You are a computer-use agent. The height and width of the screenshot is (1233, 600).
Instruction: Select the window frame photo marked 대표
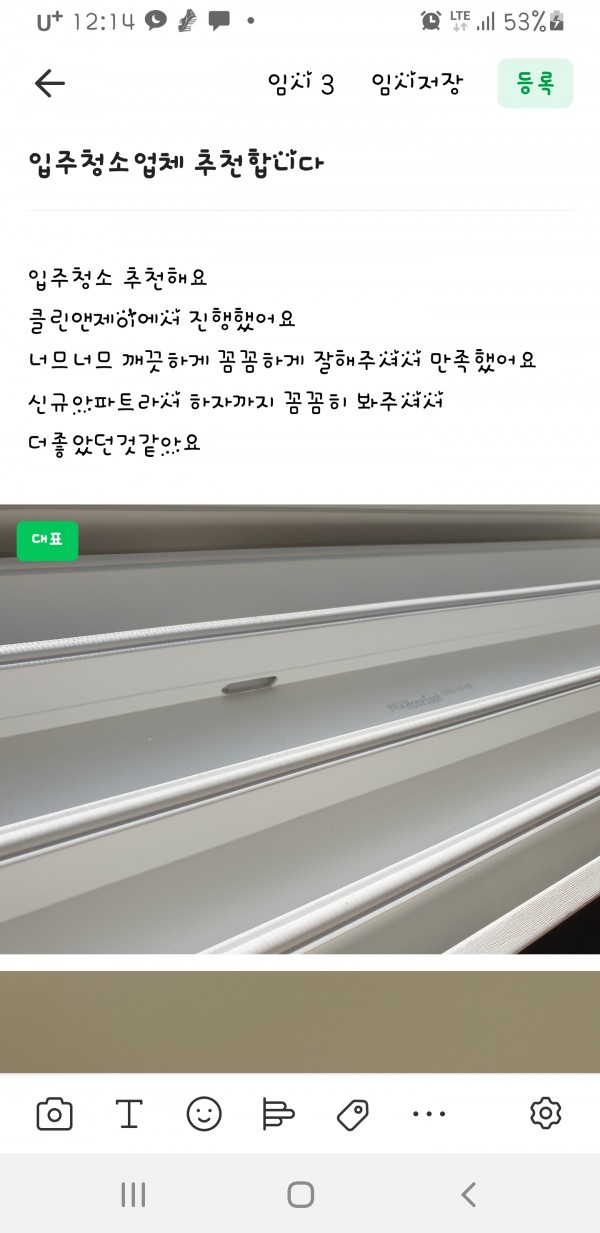[300, 728]
